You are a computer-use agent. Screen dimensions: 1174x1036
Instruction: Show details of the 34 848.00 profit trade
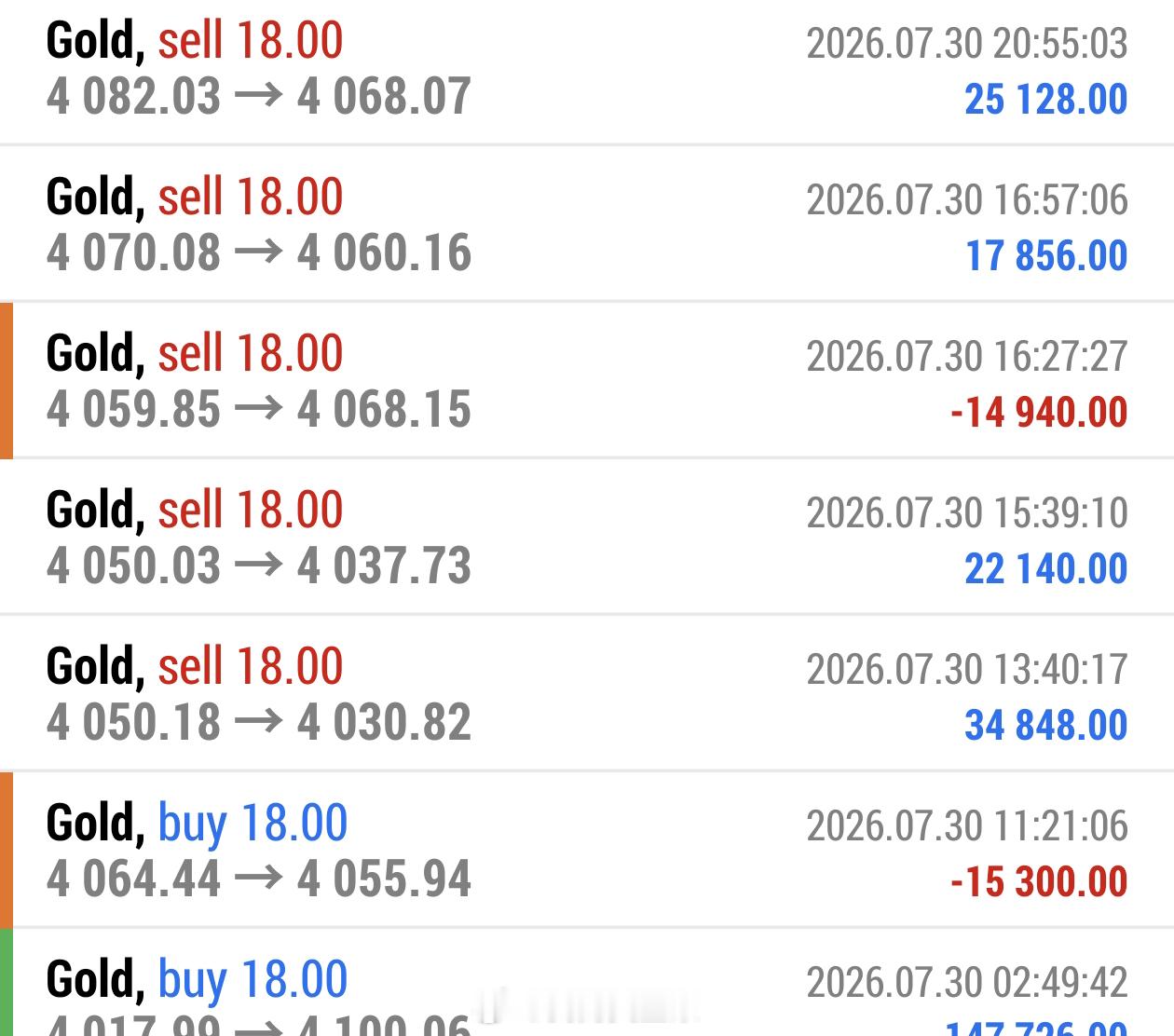point(587,693)
